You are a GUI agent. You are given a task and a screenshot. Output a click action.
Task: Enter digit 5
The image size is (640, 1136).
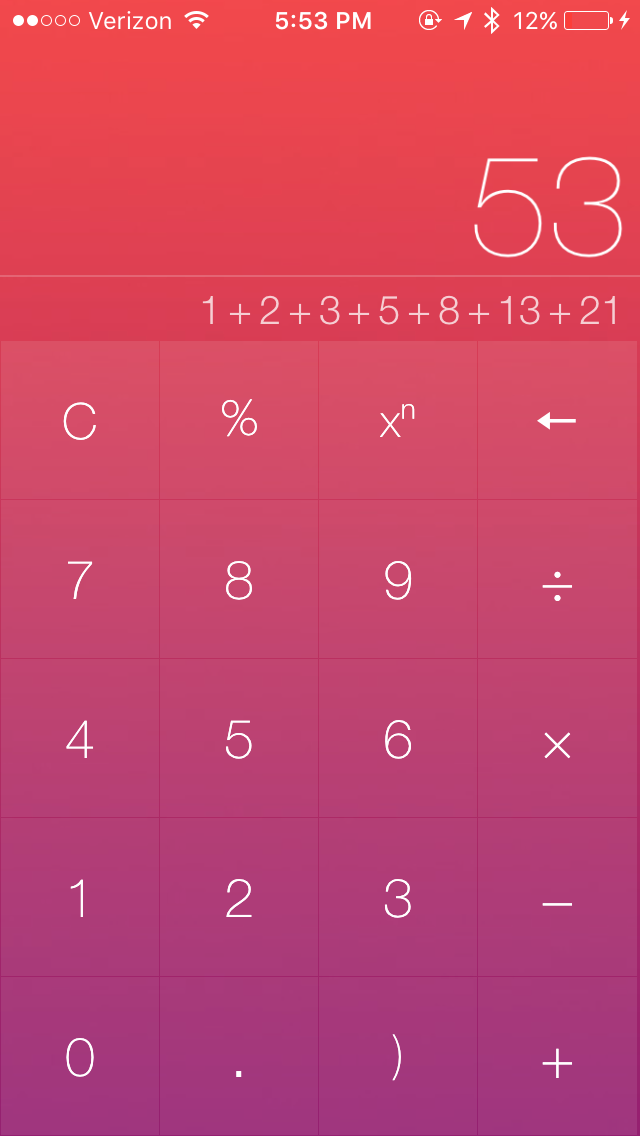(x=239, y=740)
